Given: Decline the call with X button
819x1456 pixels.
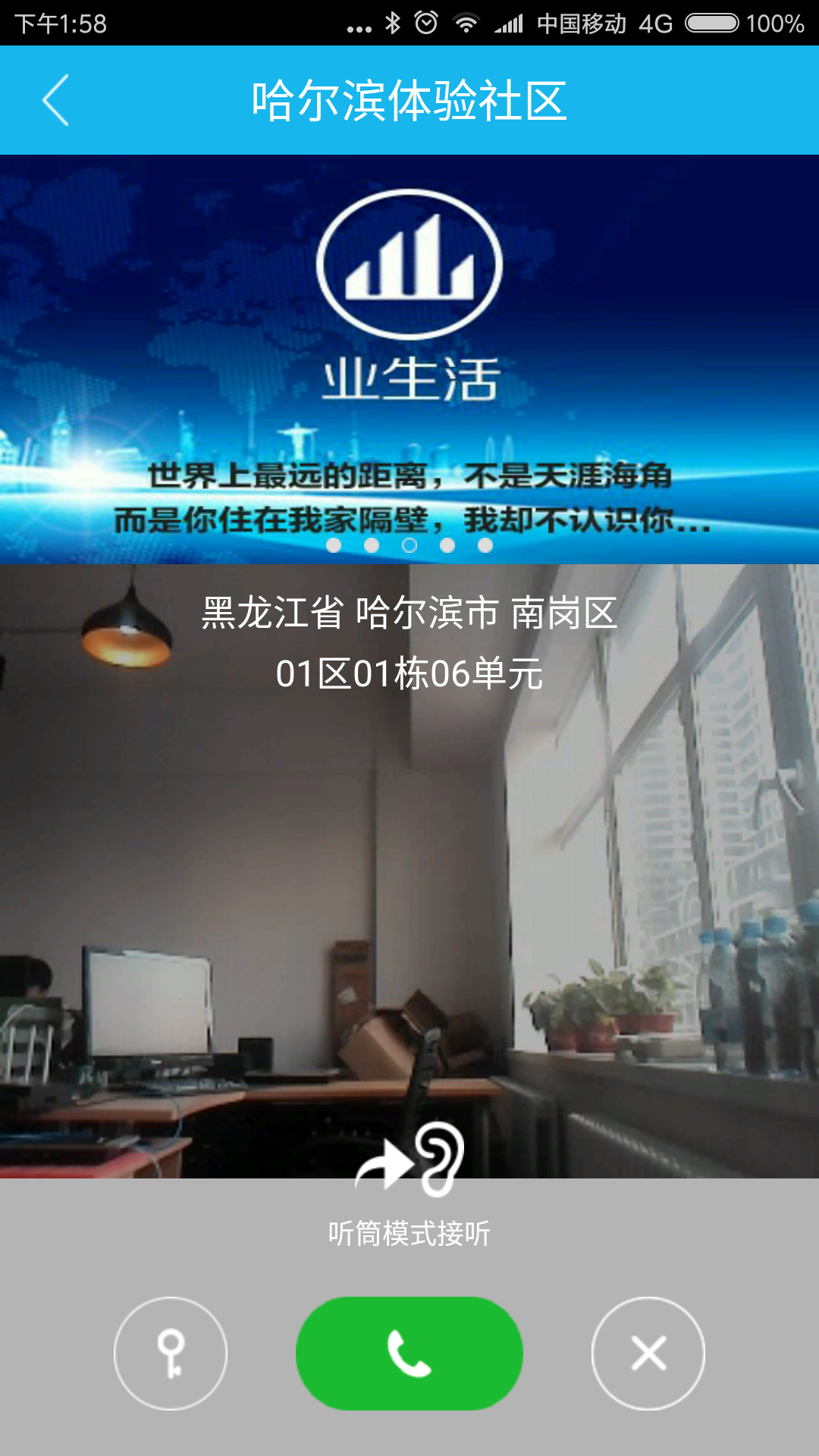Looking at the screenshot, I should pos(648,1354).
